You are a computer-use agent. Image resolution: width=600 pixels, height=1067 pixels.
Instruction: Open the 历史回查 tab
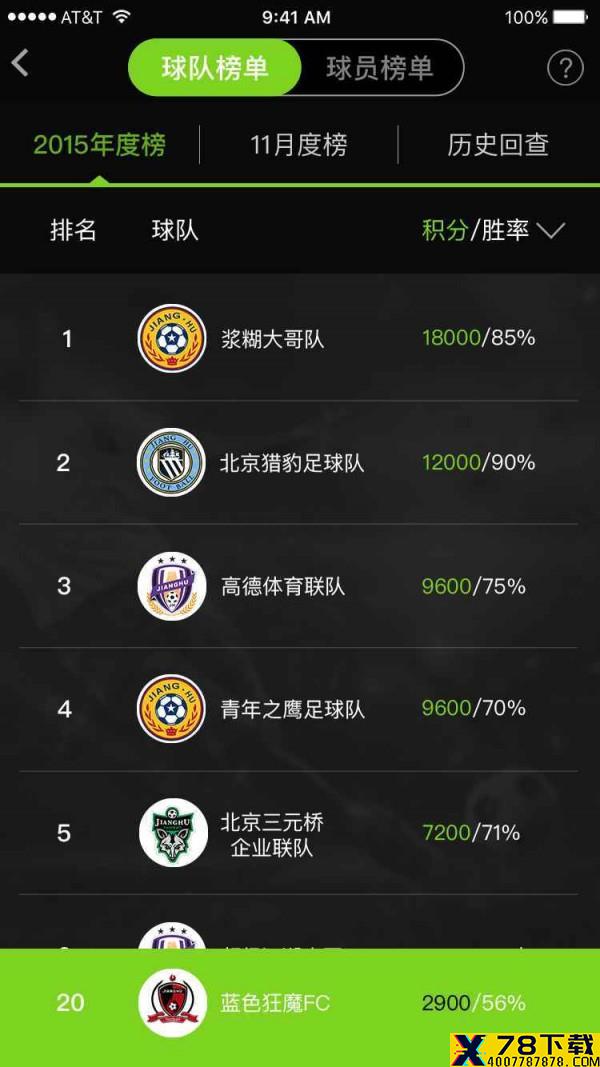click(499, 145)
